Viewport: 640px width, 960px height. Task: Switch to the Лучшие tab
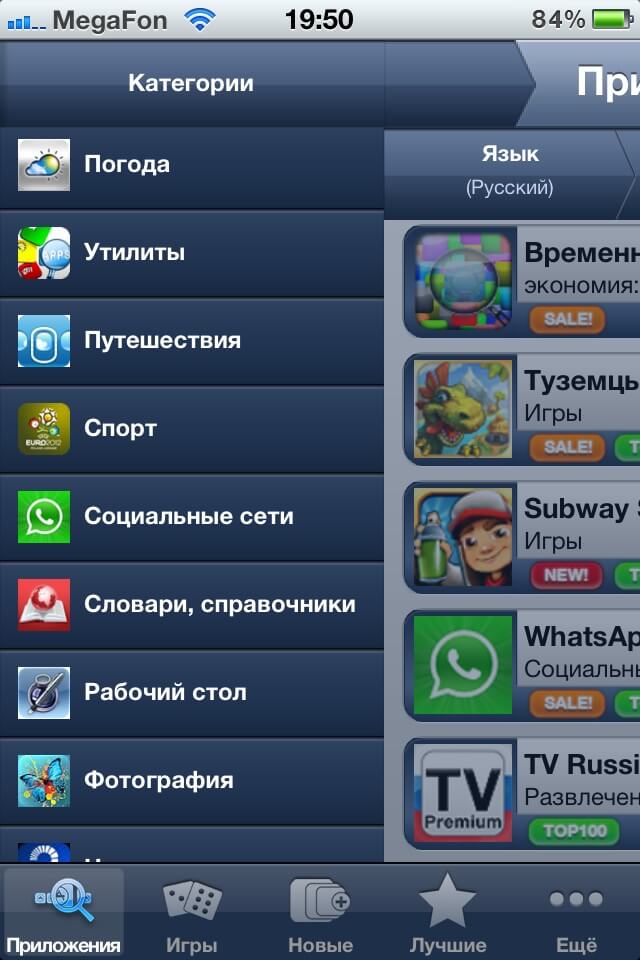point(448,912)
